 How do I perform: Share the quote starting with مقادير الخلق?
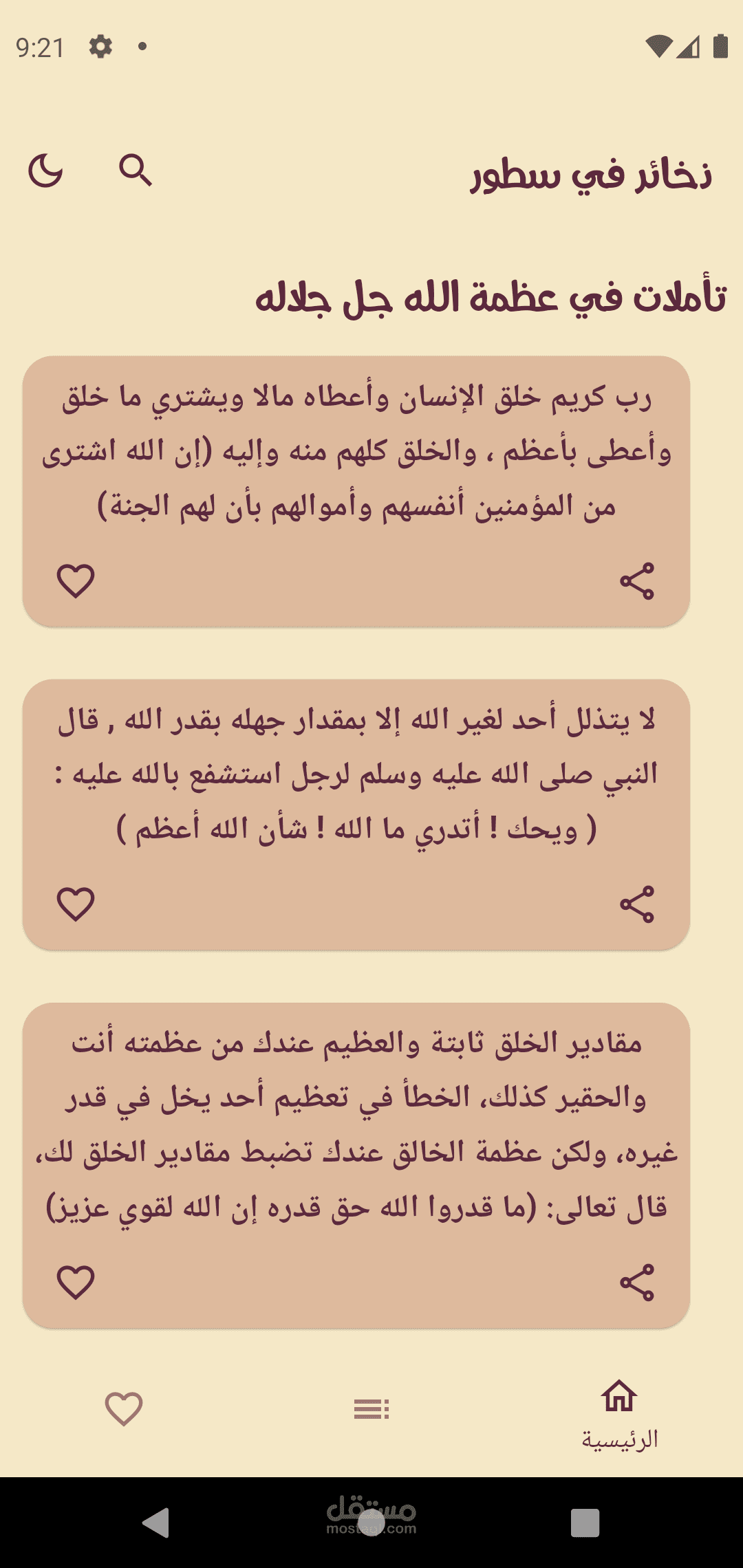(637, 1283)
